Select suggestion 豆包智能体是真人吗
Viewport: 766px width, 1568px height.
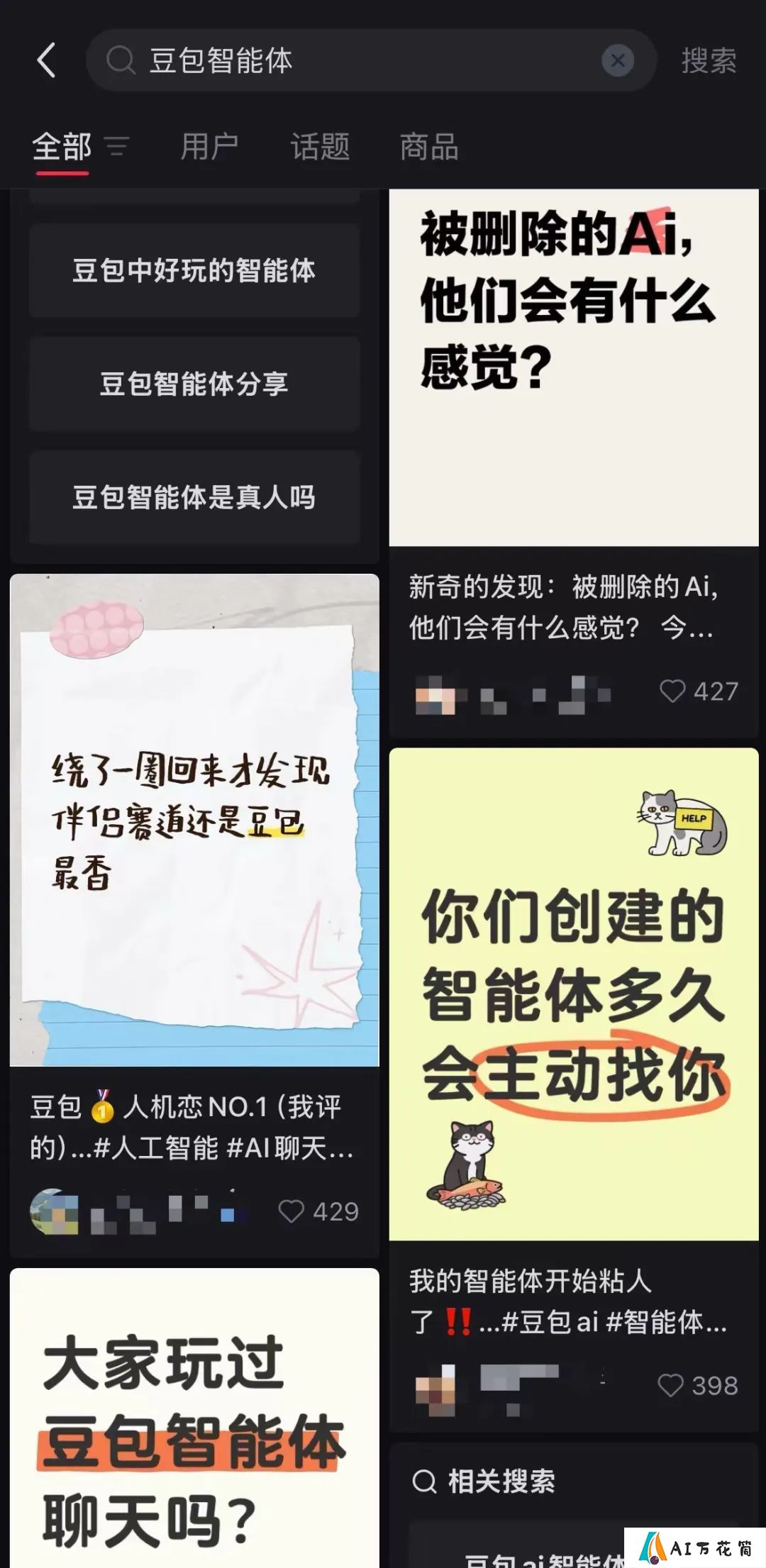[194, 497]
